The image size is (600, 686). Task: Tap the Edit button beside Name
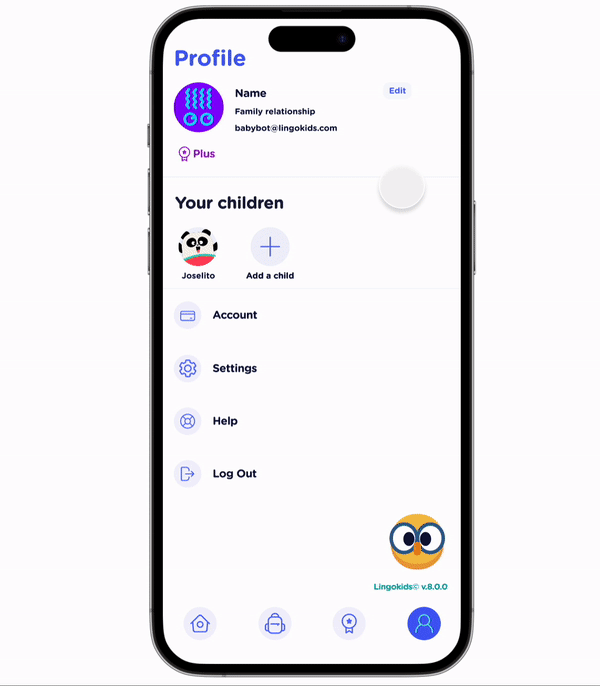pyautogui.click(x=397, y=91)
